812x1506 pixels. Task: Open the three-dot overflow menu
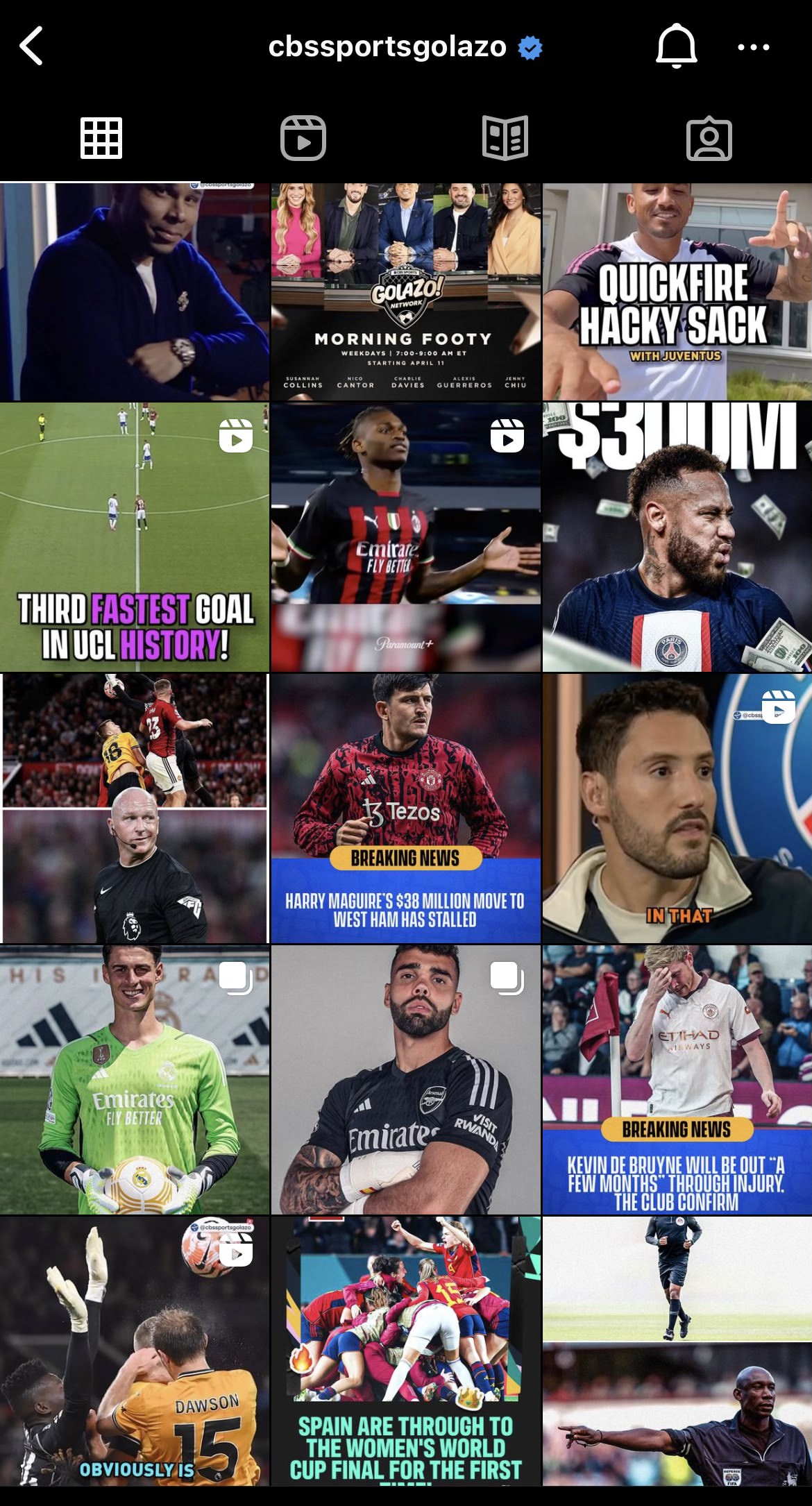[753, 47]
